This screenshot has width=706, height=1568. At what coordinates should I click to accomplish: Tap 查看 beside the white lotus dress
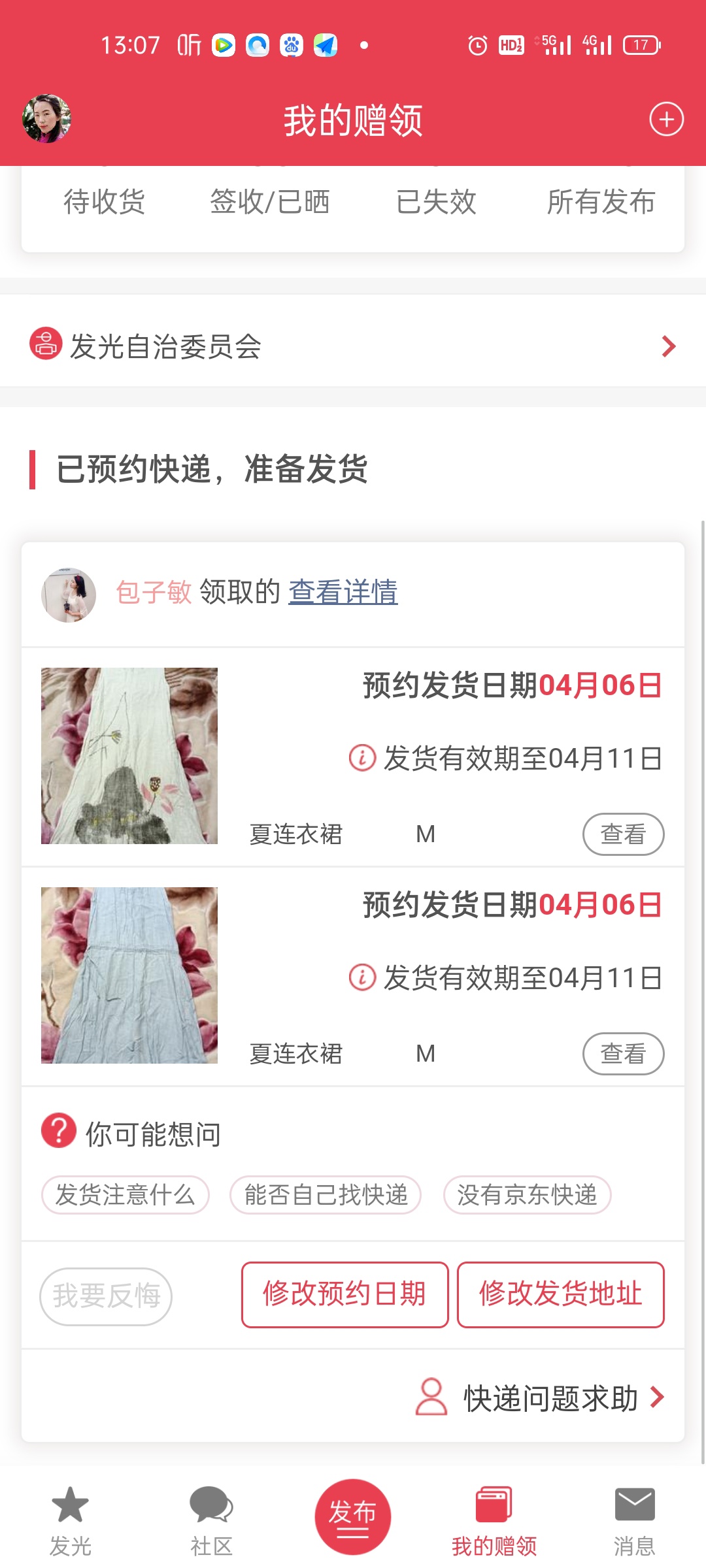[623, 834]
